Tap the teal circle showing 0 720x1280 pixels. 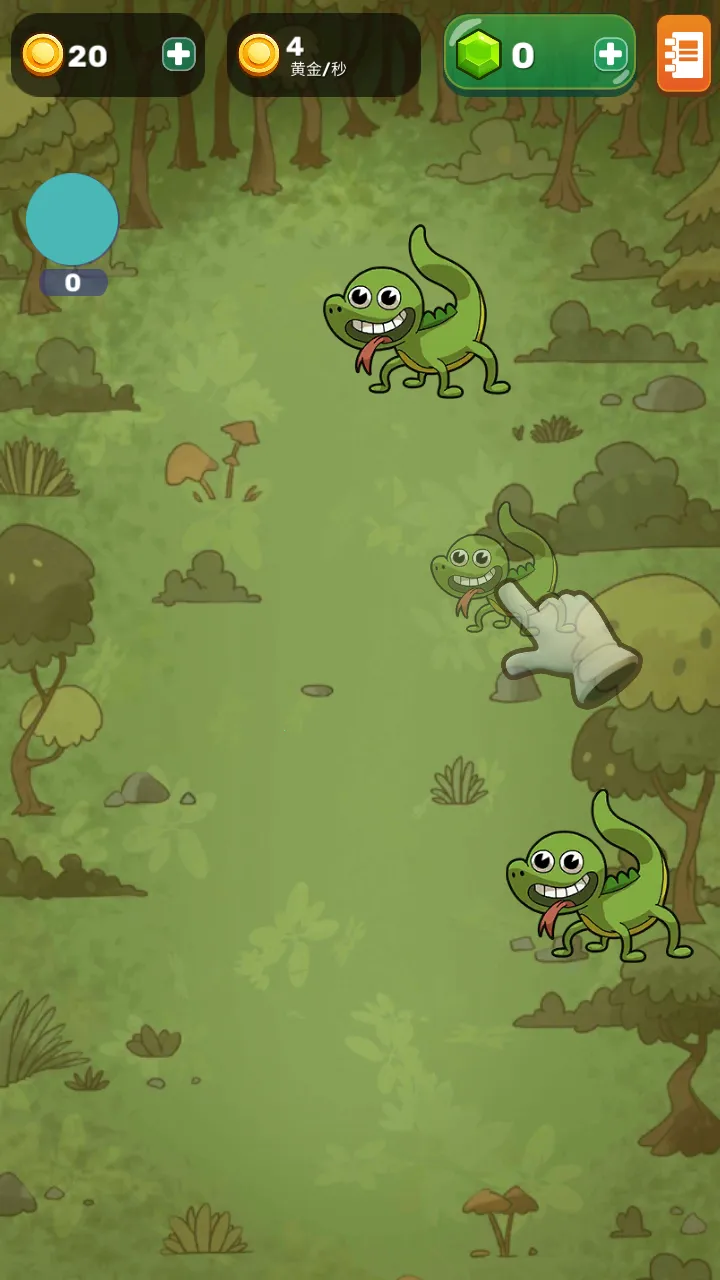click(x=72, y=220)
